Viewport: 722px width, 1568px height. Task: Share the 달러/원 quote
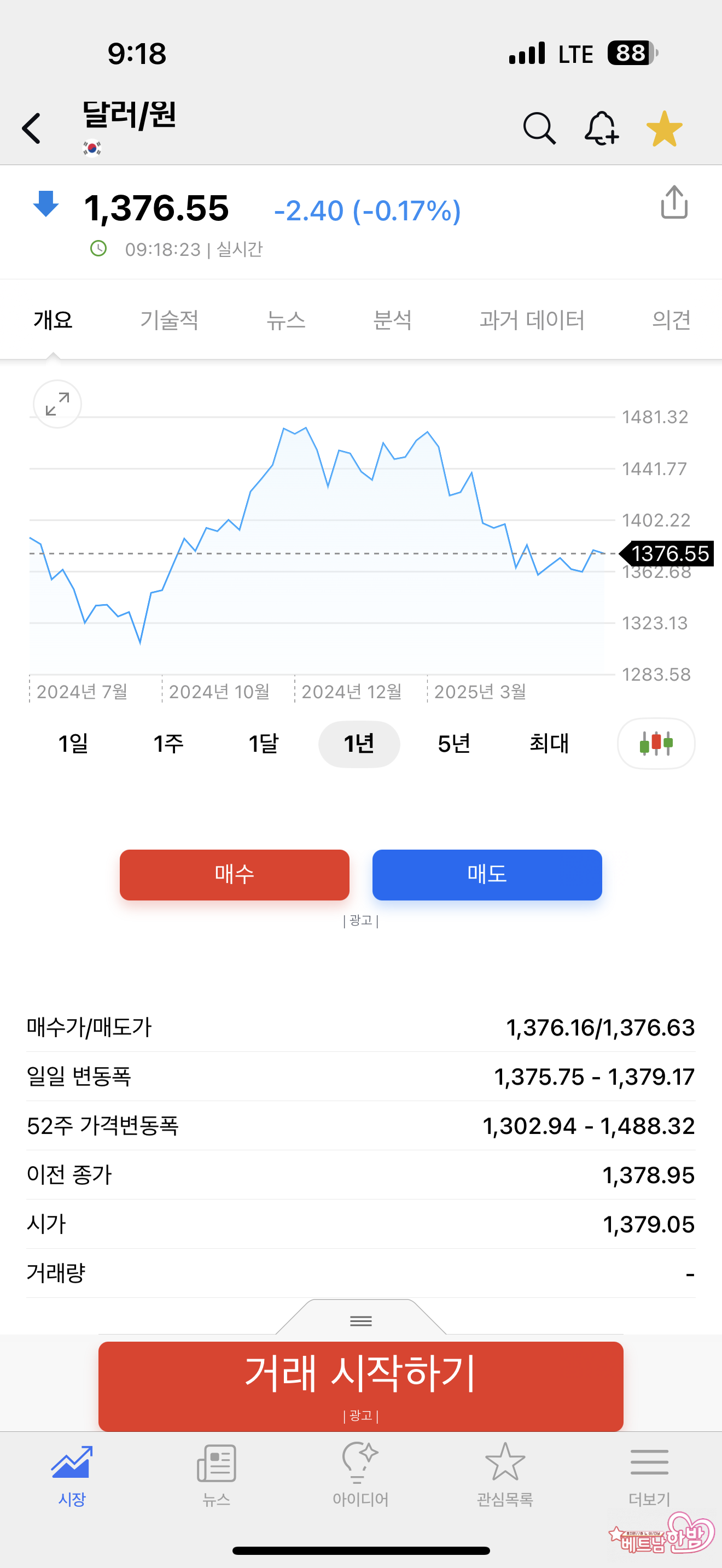click(674, 202)
